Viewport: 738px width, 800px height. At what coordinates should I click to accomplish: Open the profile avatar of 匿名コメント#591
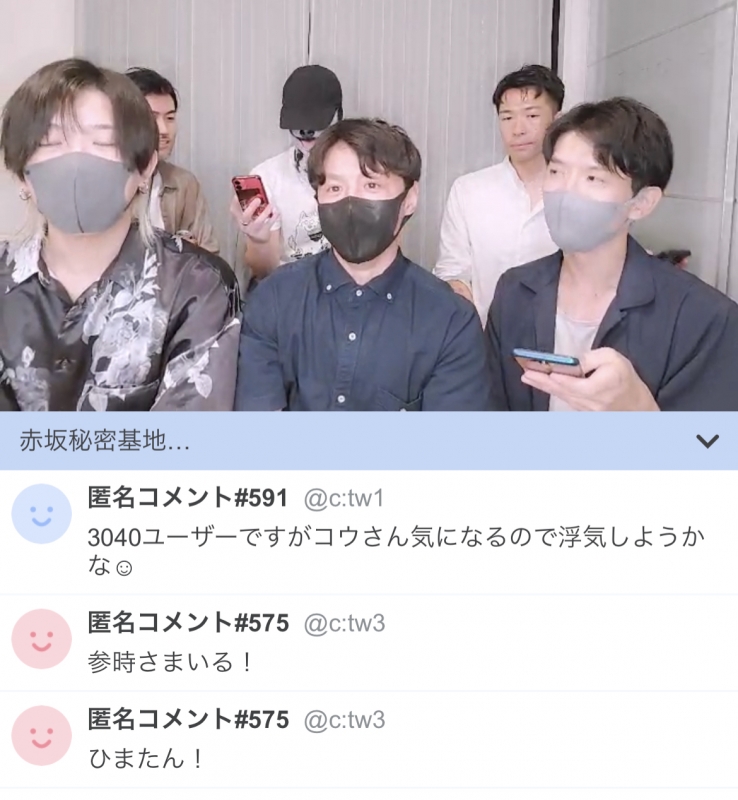point(41,514)
